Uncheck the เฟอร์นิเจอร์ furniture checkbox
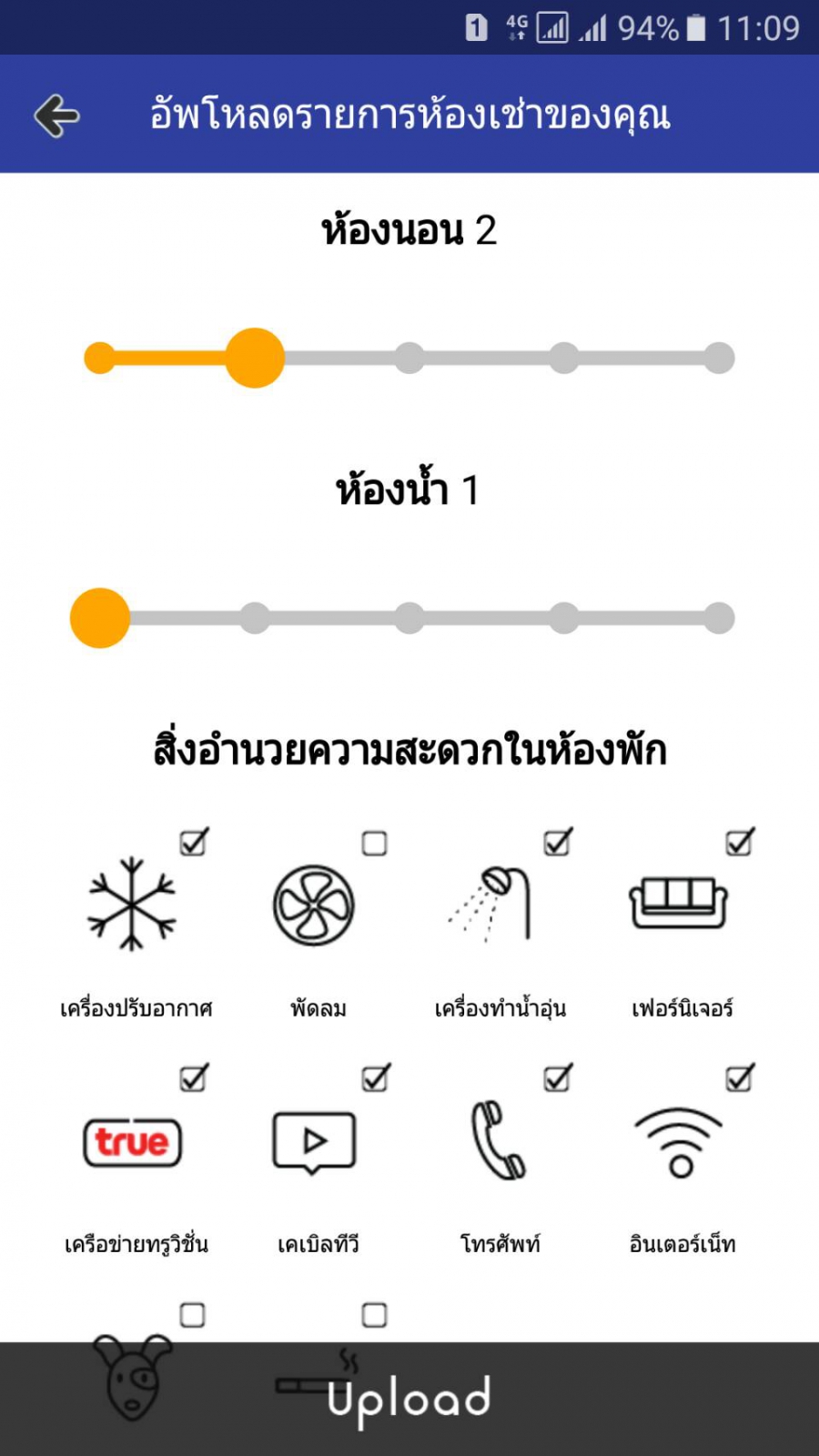The image size is (819, 1456). coord(739,843)
